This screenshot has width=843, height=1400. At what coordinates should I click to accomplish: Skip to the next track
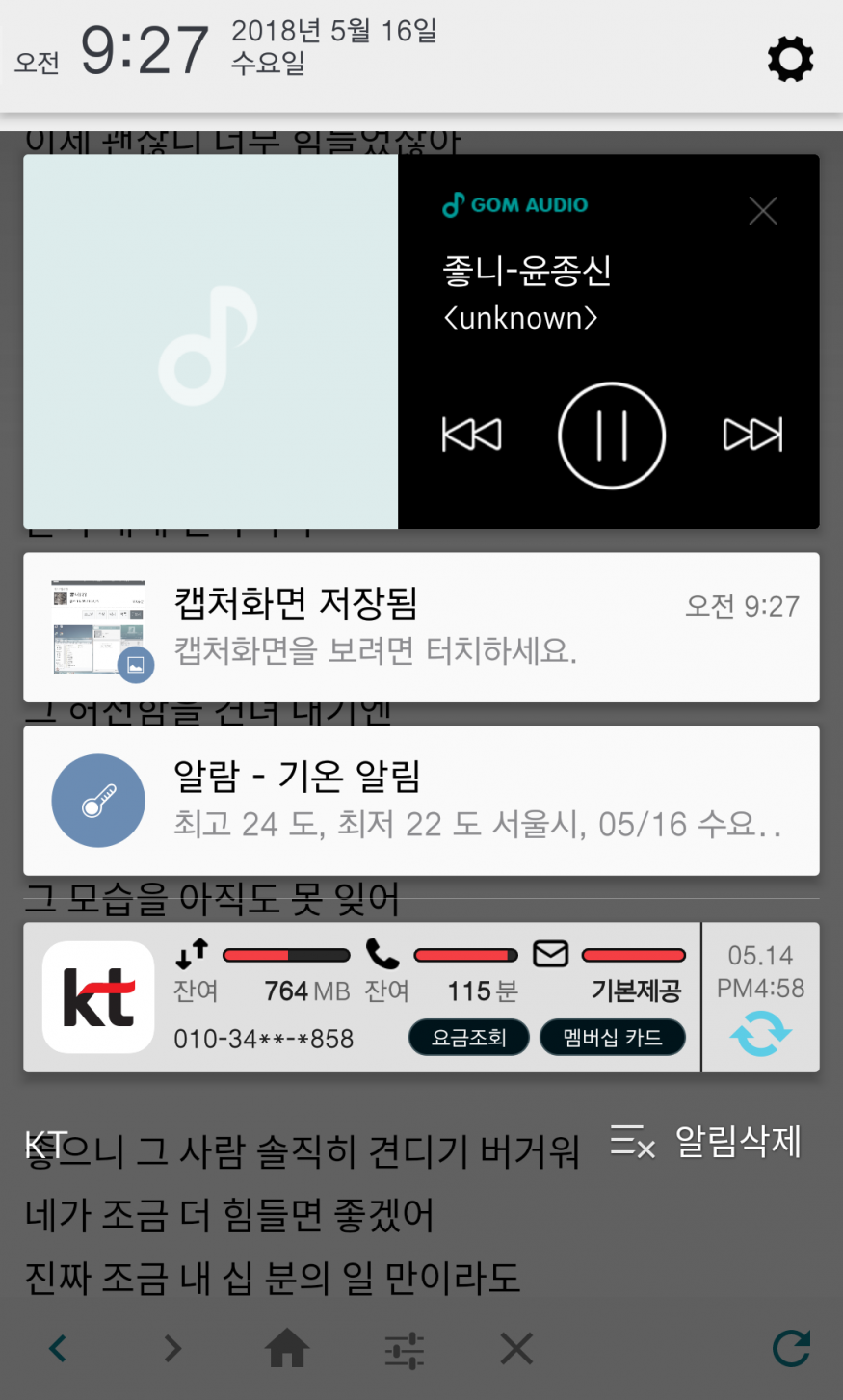click(752, 435)
